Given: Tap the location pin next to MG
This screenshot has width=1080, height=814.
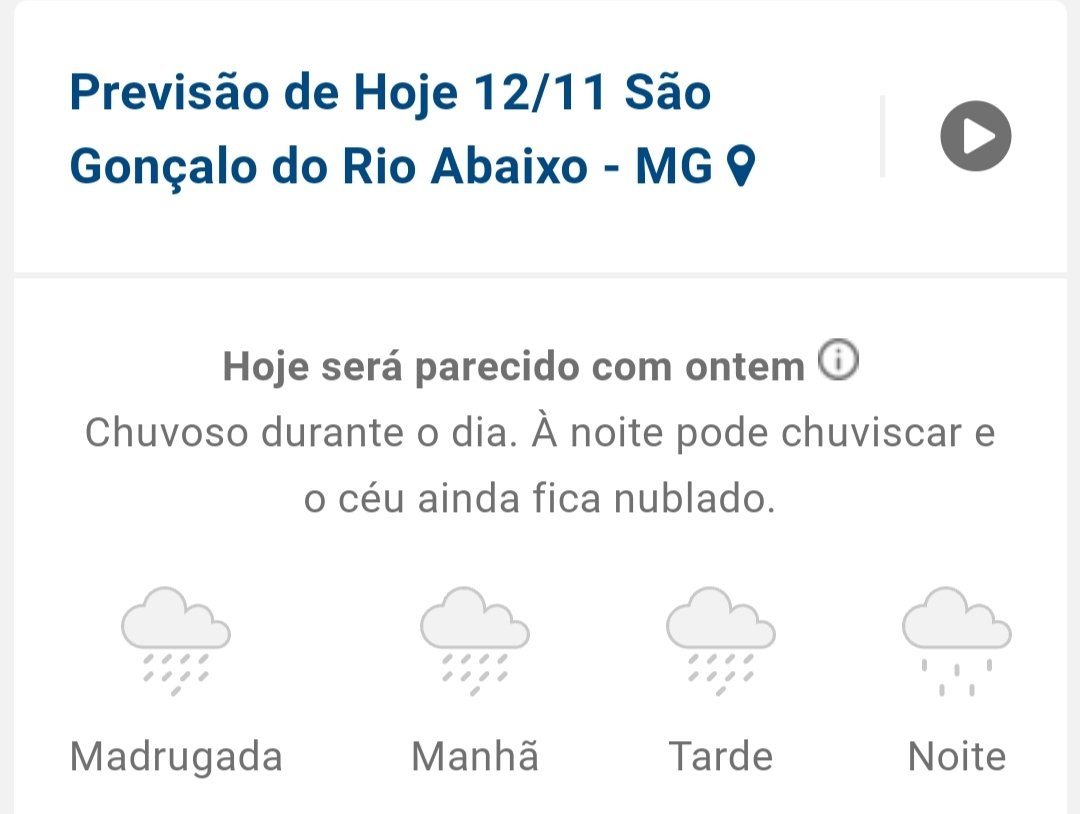Looking at the screenshot, I should tap(739, 167).
